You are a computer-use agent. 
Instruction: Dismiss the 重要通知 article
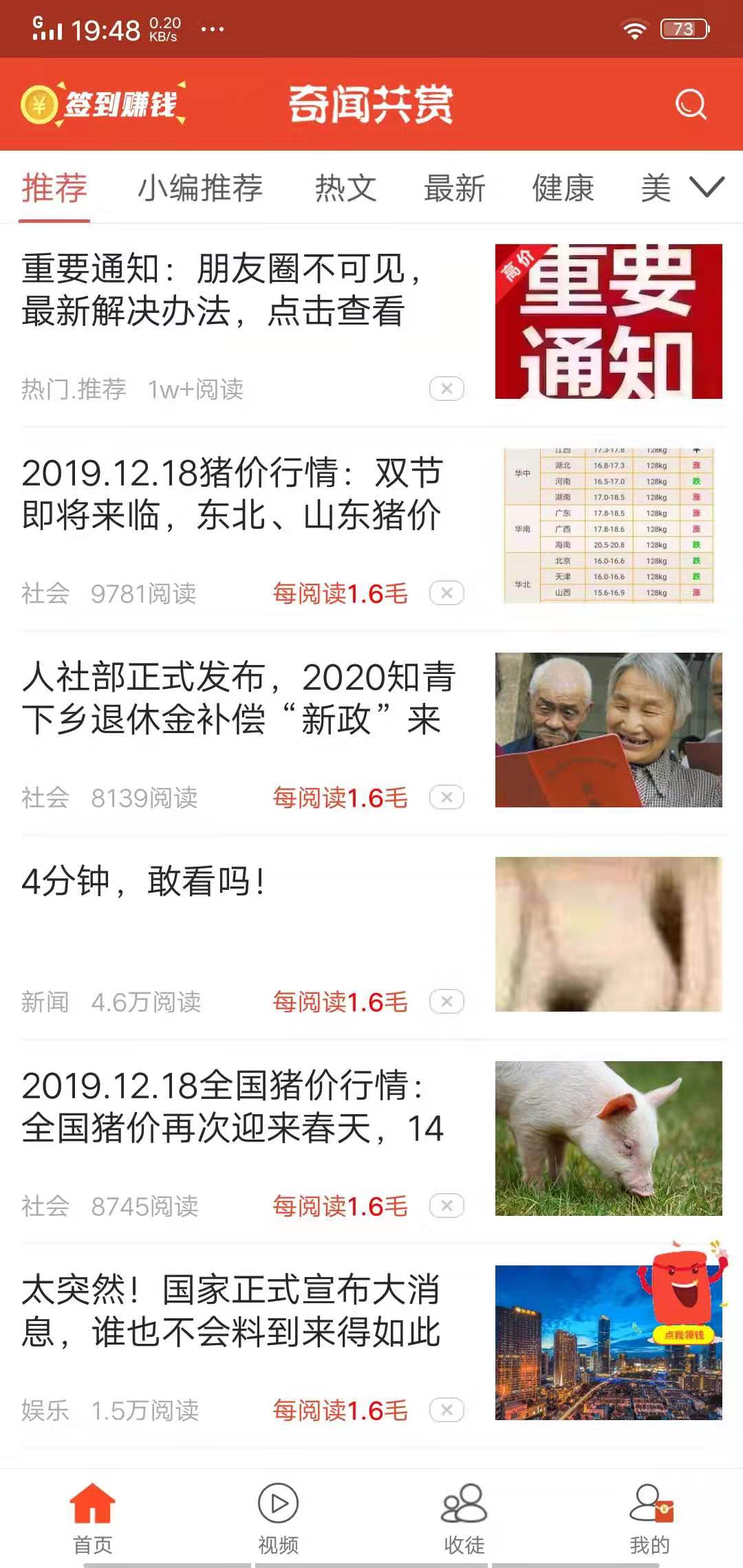click(448, 389)
